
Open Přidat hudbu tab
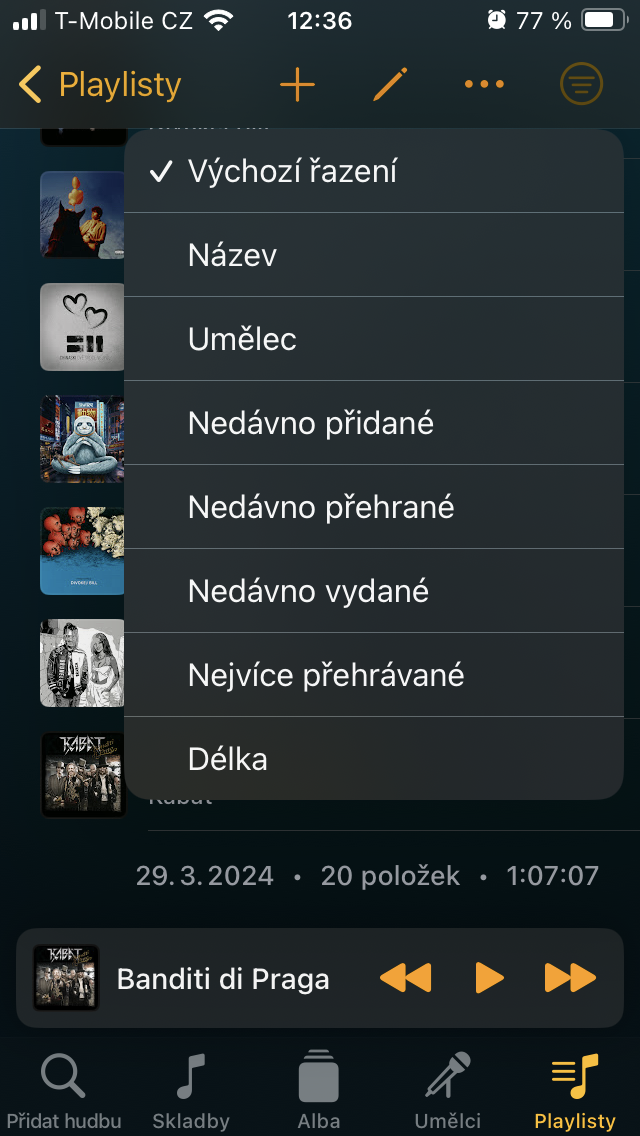pyautogui.click(x=63, y=1090)
